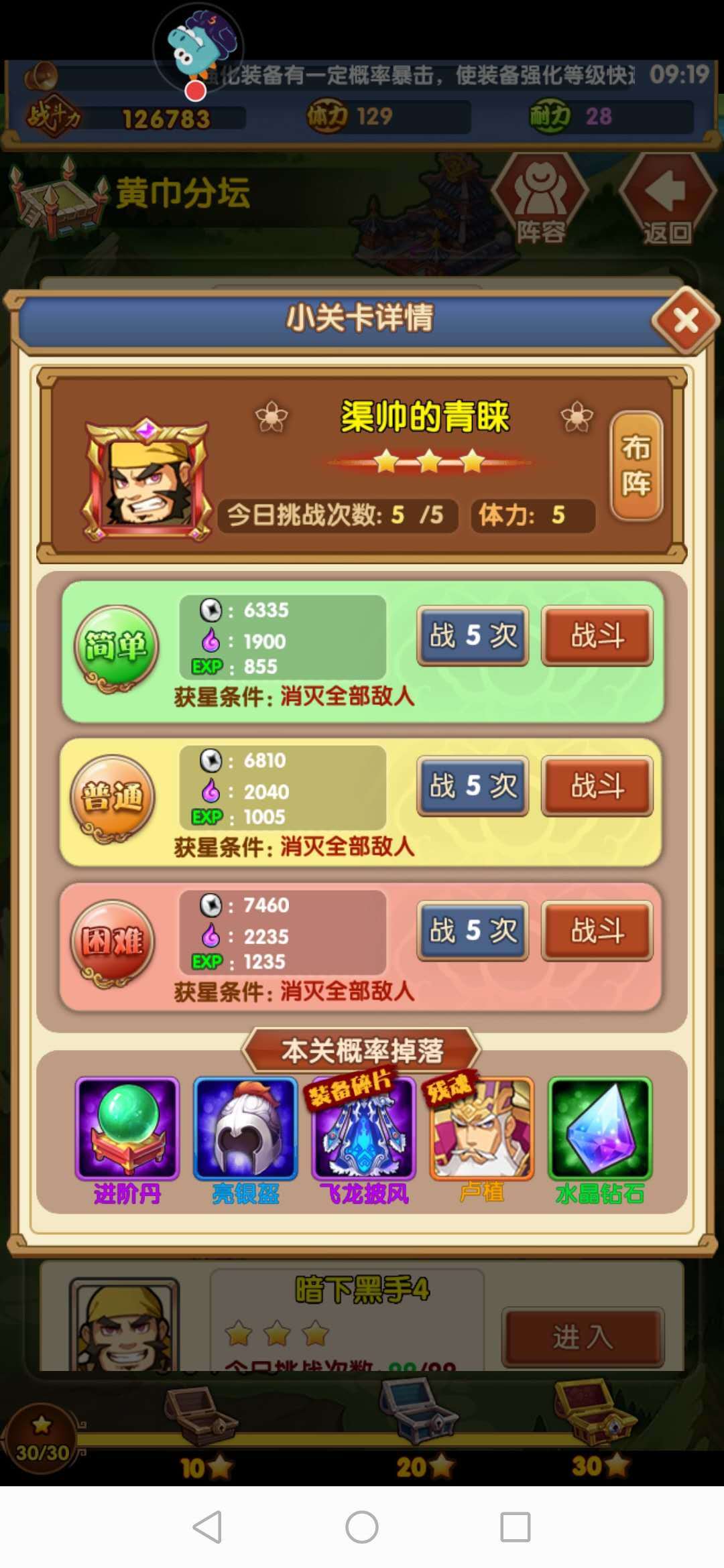Tap 战5次 on the 简单 difficulty

(x=473, y=635)
